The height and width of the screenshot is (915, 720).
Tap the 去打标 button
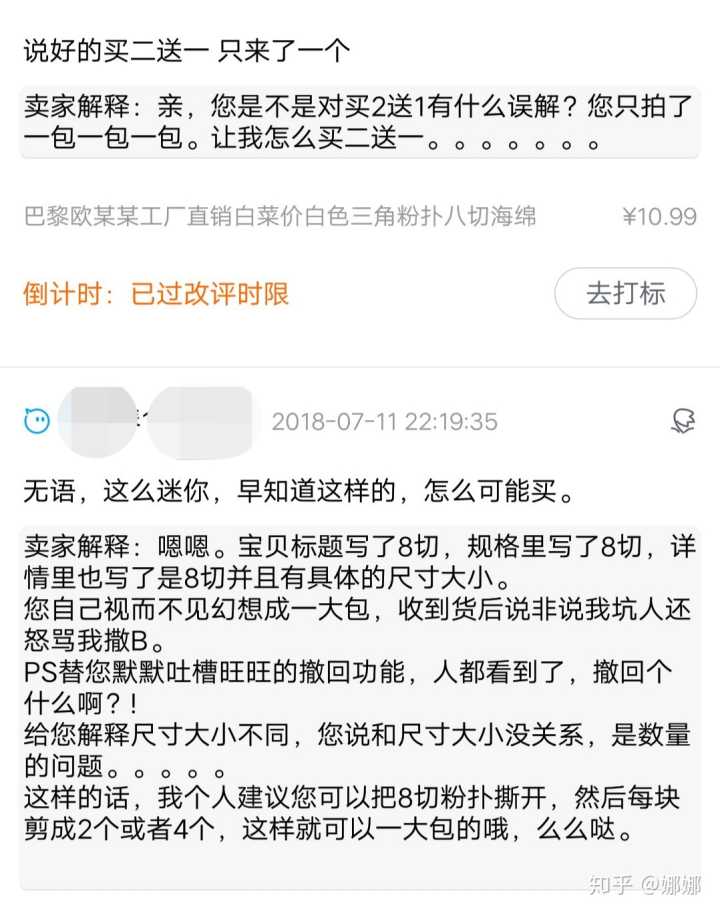coord(625,293)
